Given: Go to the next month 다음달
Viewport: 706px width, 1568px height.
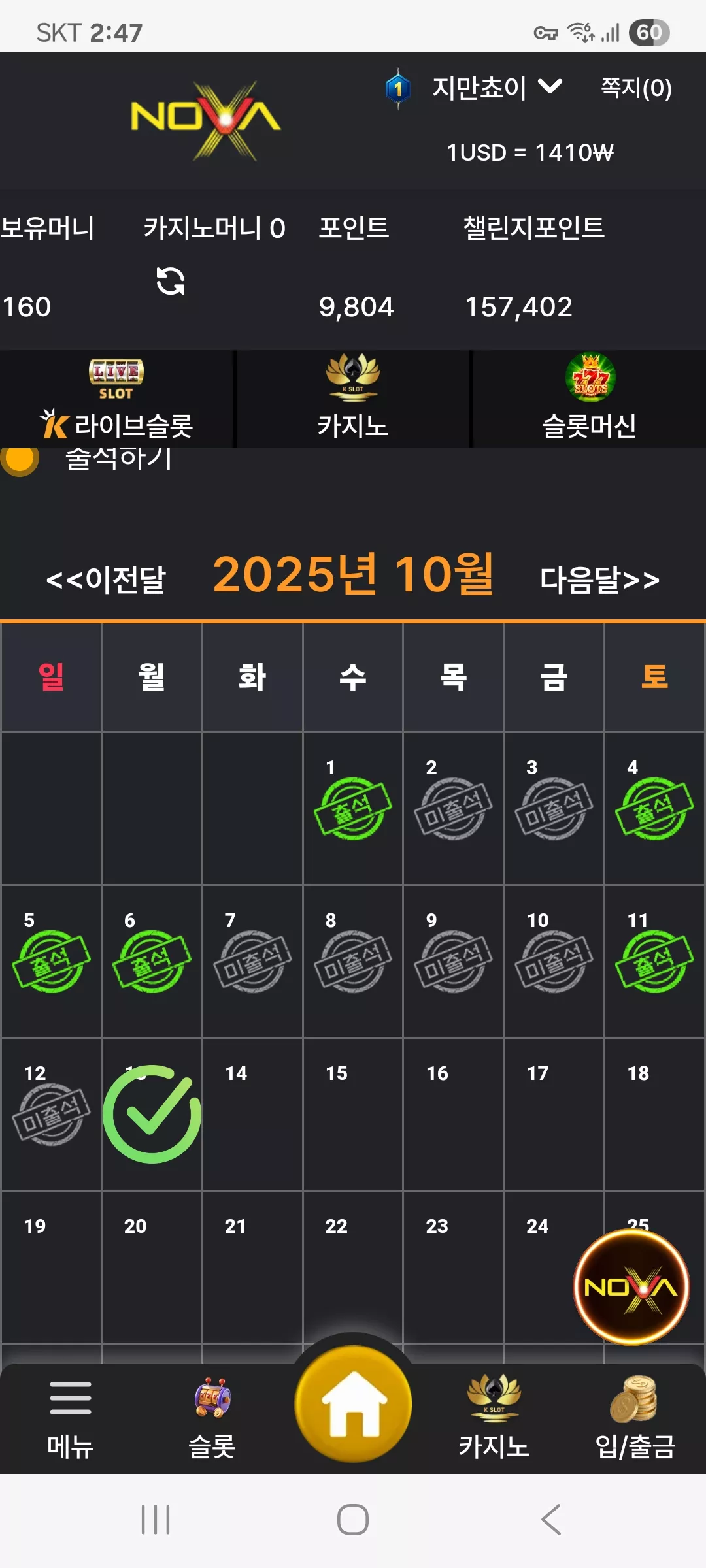Looking at the screenshot, I should coord(599,580).
